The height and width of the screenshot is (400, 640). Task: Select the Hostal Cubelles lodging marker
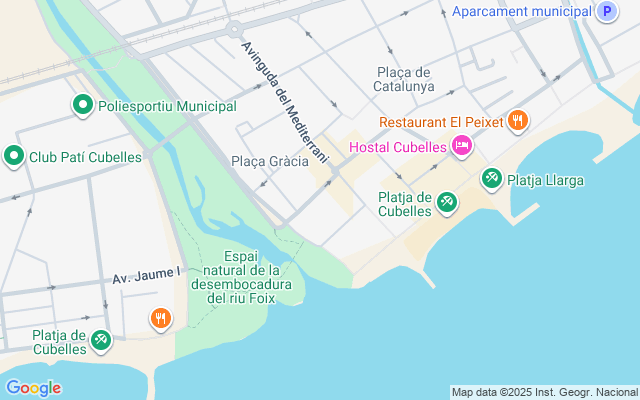461,147
